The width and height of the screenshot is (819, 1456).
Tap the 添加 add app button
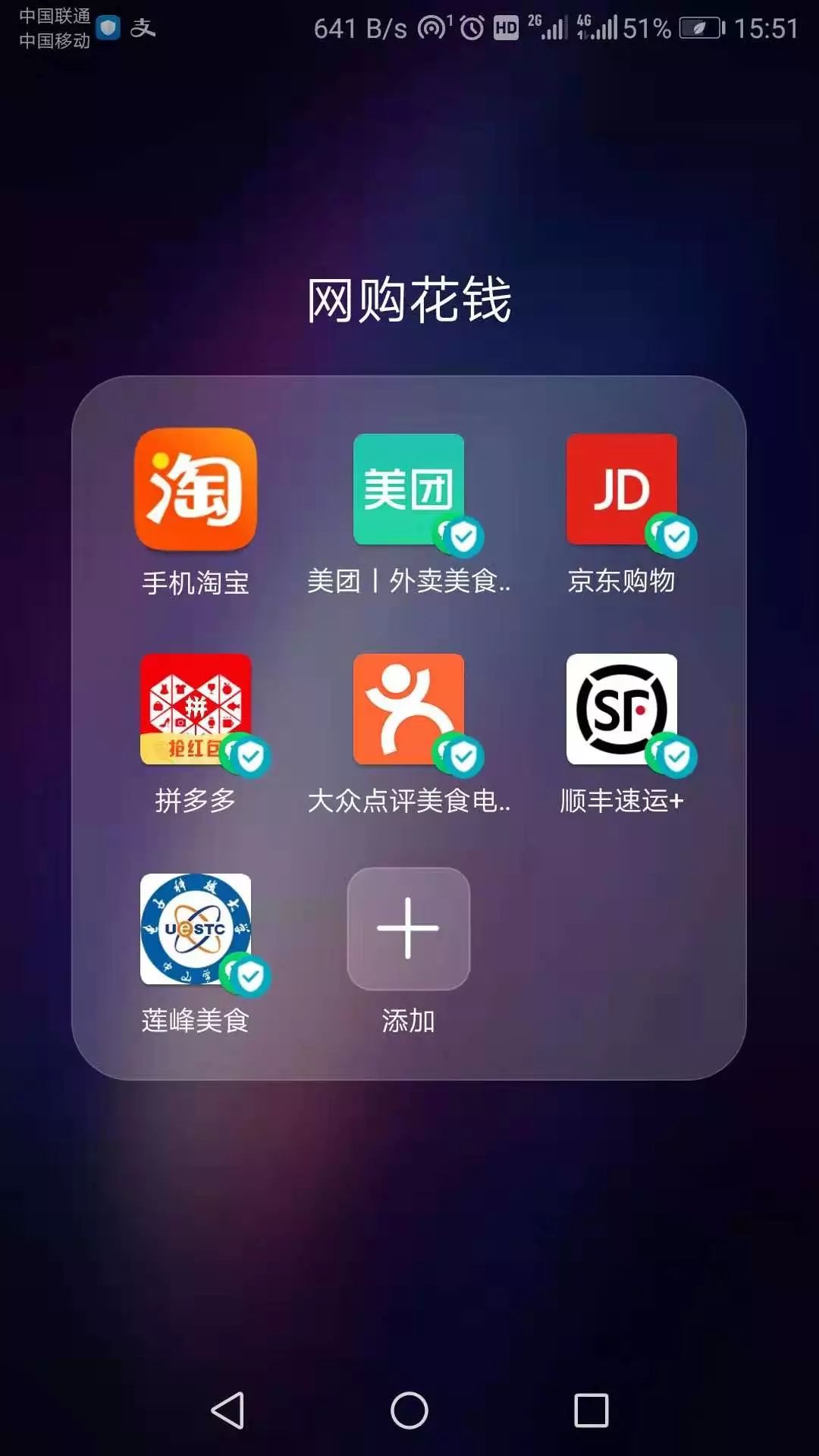pyautogui.click(x=408, y=929)
